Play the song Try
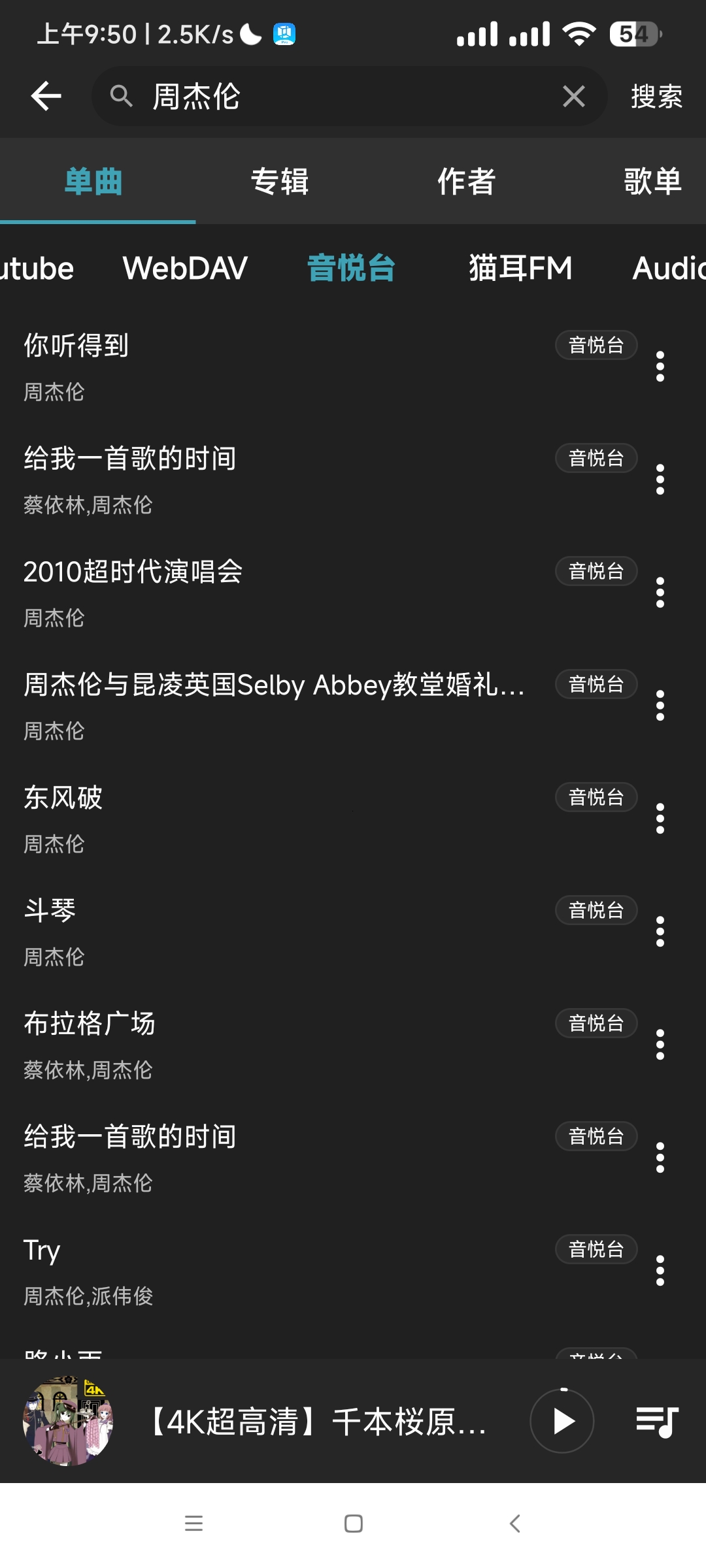The image size is (706, 1568). point(261,1271)
